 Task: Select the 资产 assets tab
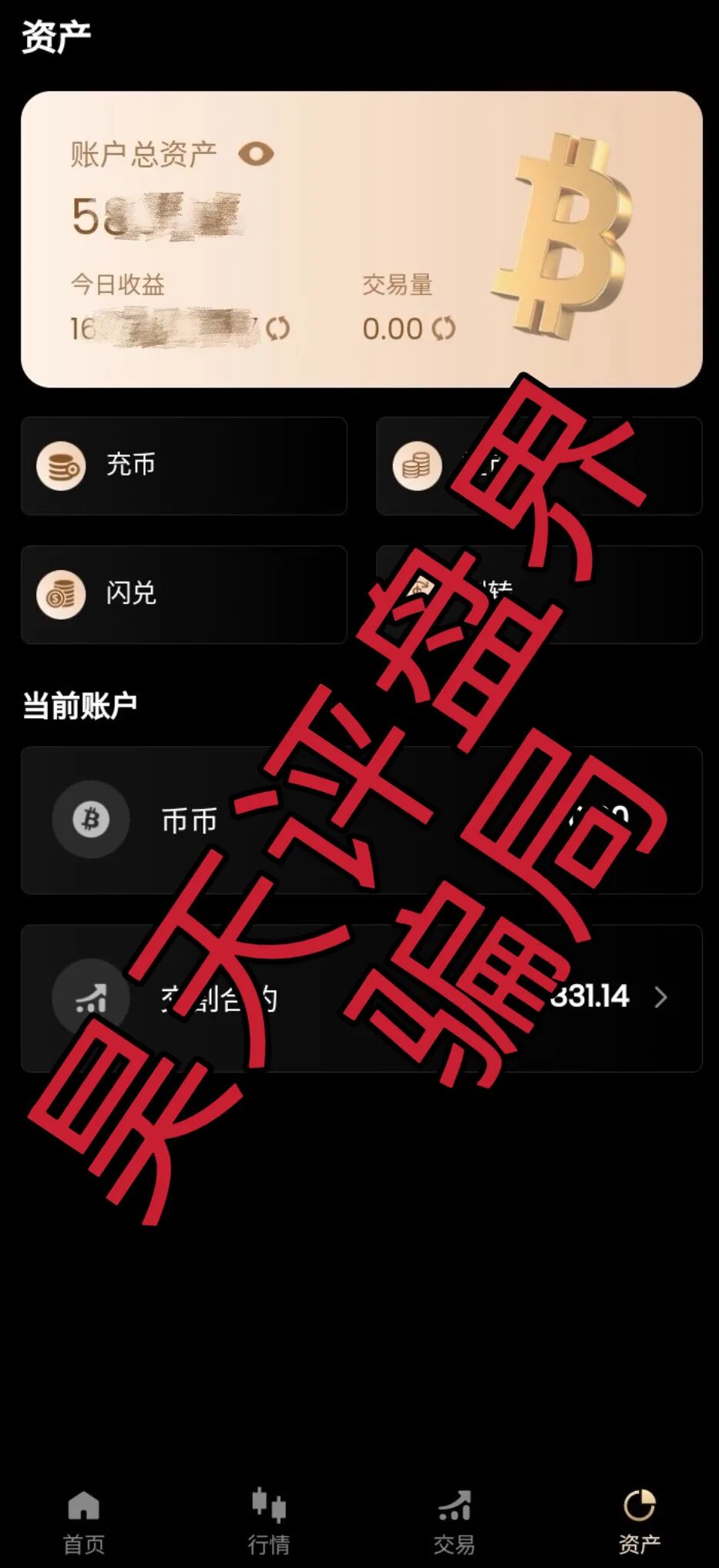pos(639,1523)
